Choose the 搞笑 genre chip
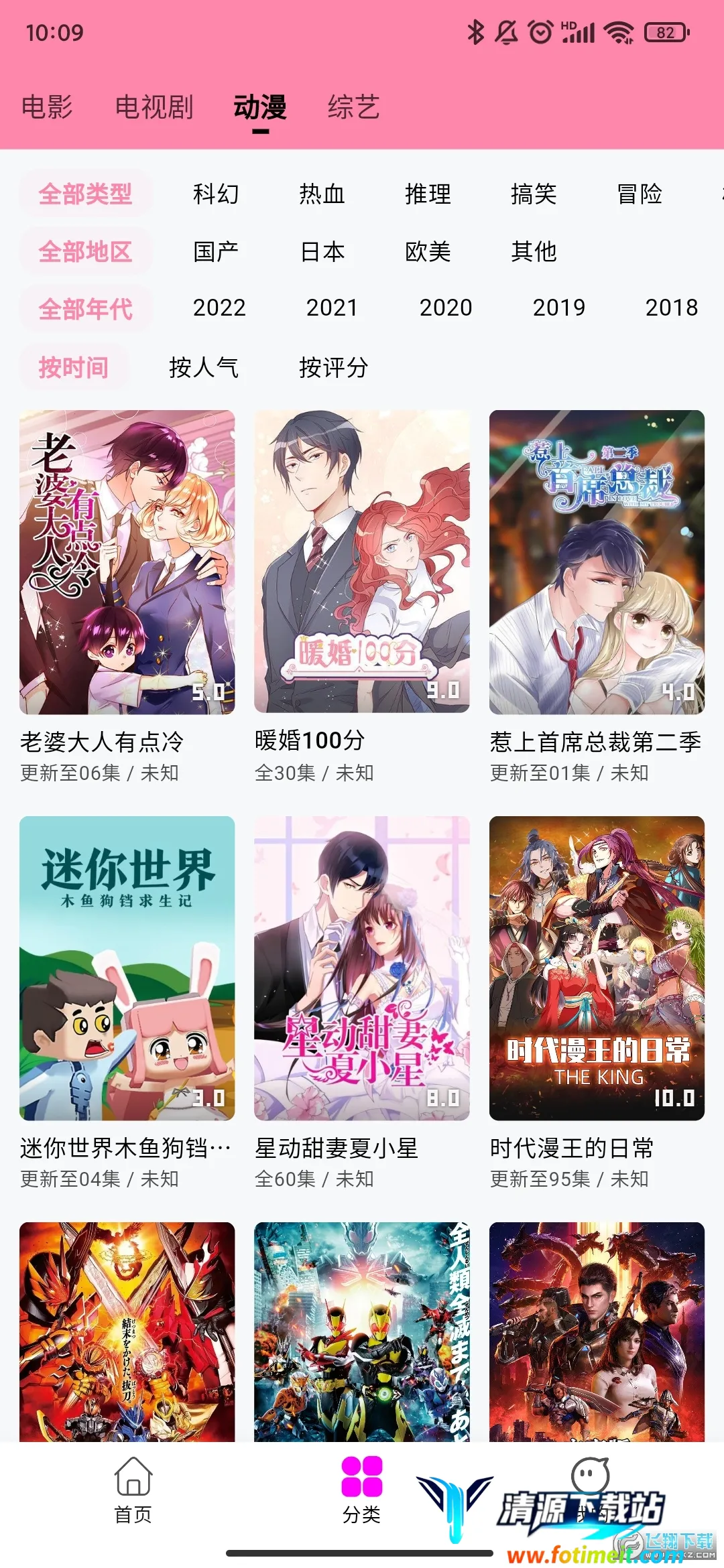This screenshot has height=1568, width=724. (534, 194)
